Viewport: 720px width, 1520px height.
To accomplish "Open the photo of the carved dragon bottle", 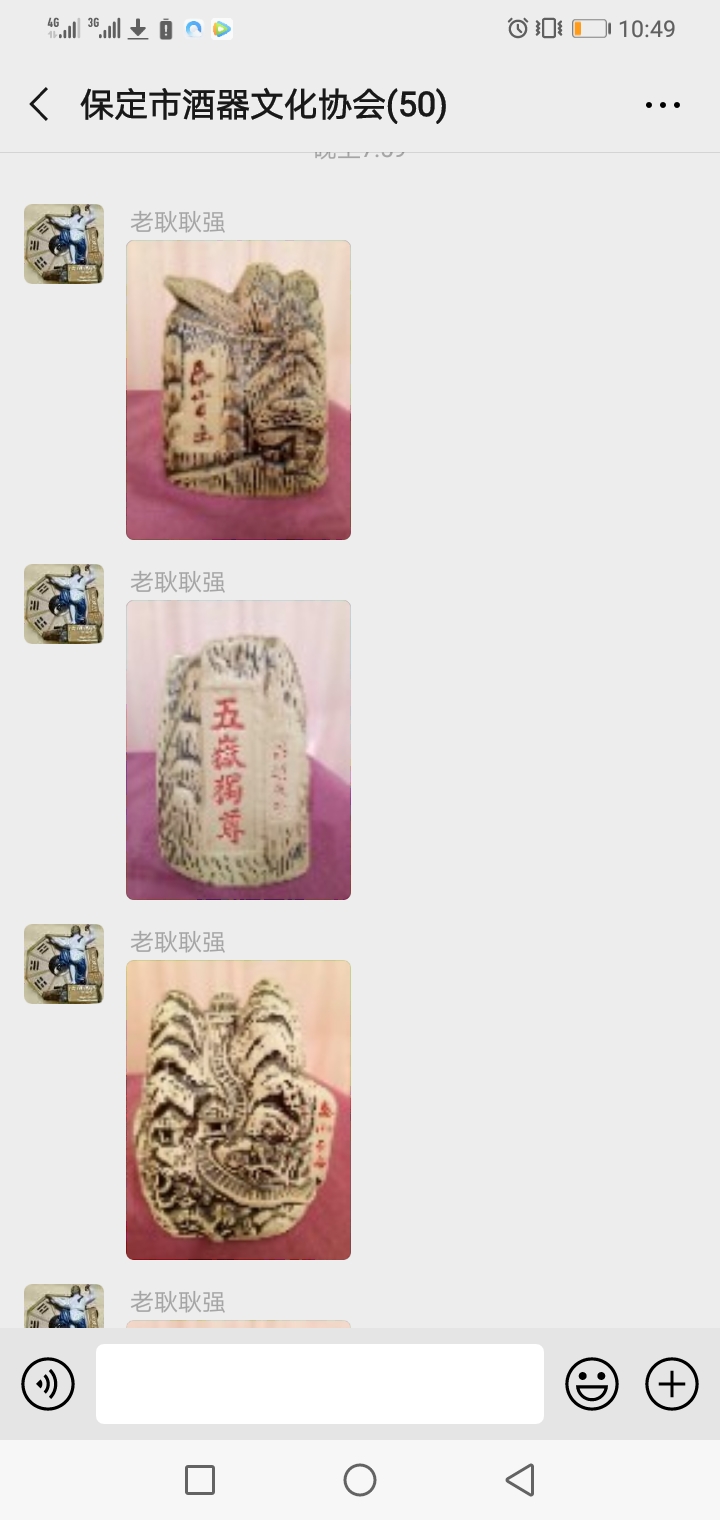I will point(238,1110).
